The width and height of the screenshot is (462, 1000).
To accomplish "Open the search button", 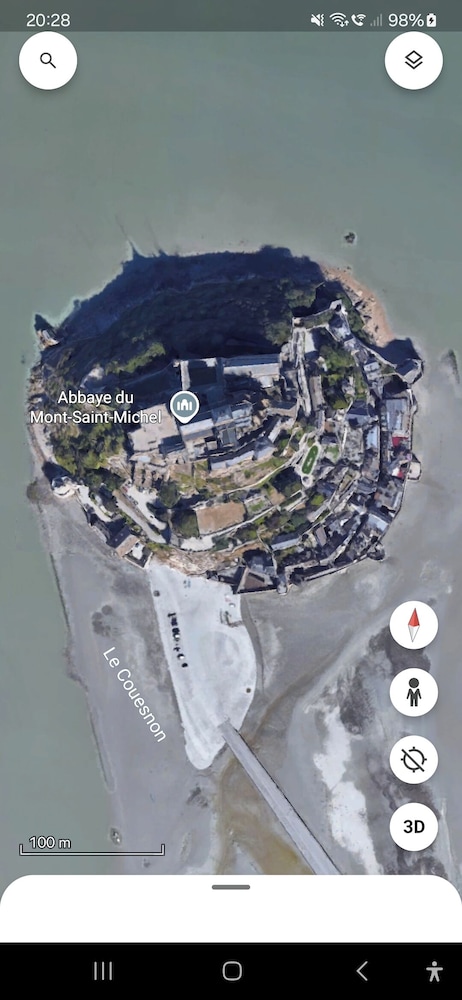I will 48,61.
